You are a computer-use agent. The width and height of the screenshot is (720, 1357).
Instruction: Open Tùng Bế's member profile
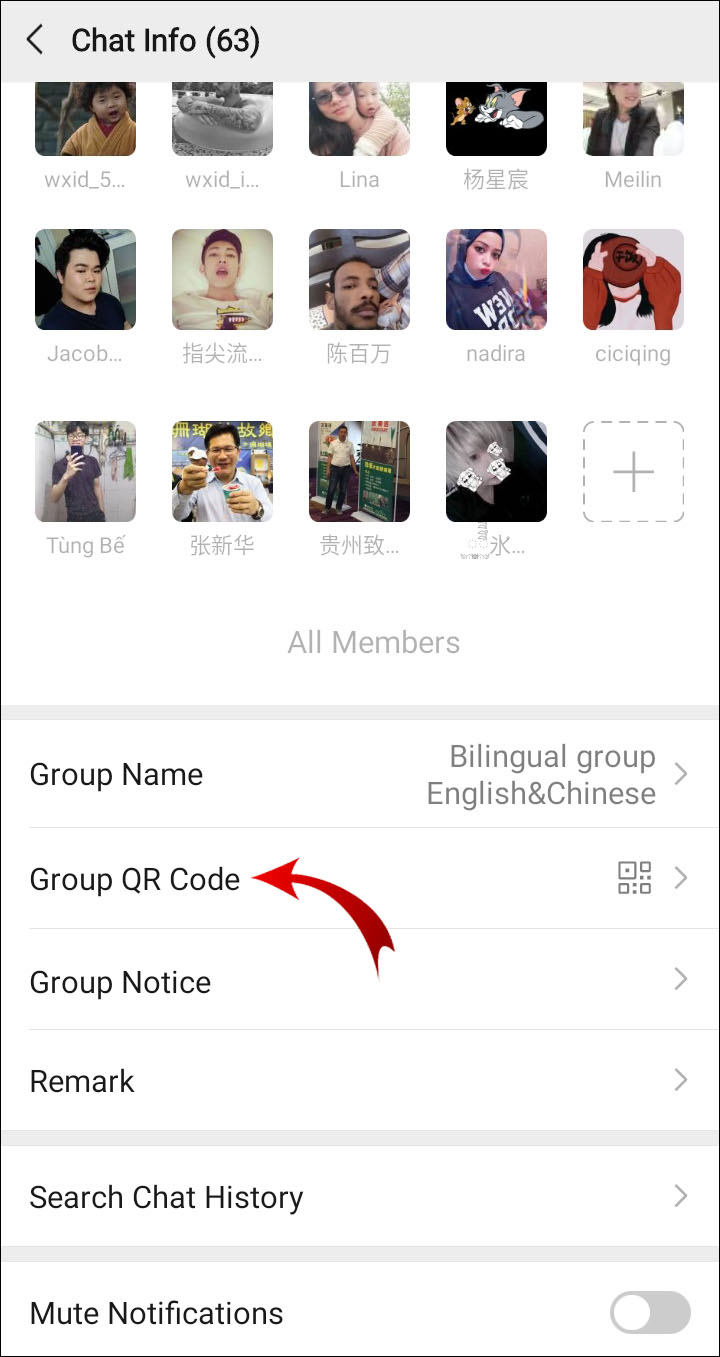pos(85,471)
